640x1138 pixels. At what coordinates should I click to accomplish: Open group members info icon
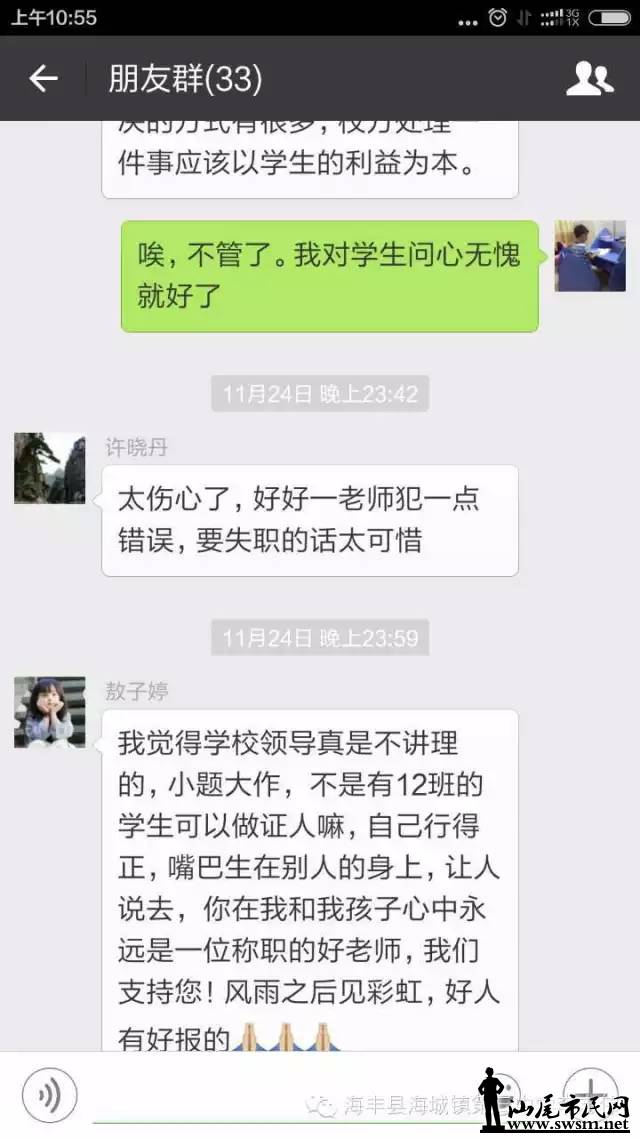tap(589, 79)
